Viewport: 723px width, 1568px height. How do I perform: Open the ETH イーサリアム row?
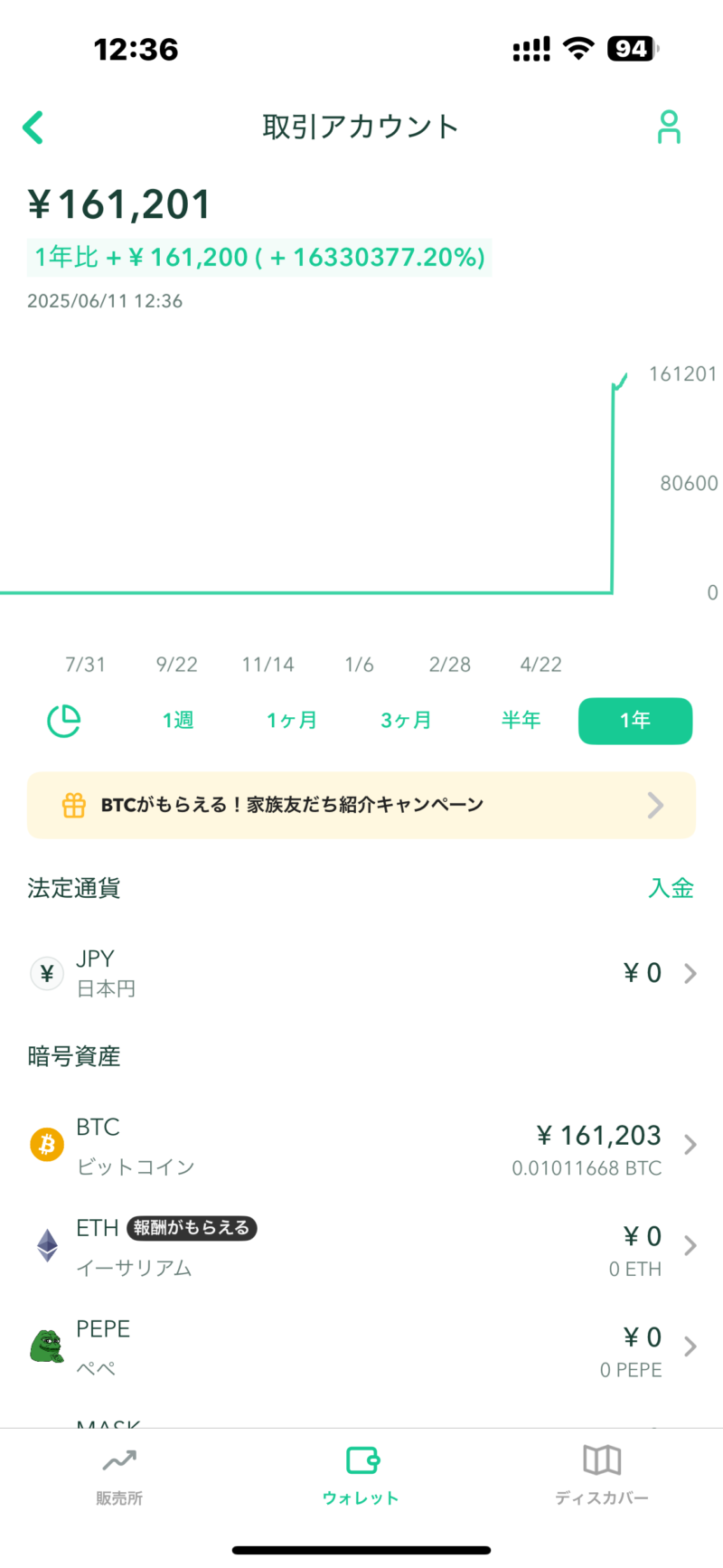361,1246
